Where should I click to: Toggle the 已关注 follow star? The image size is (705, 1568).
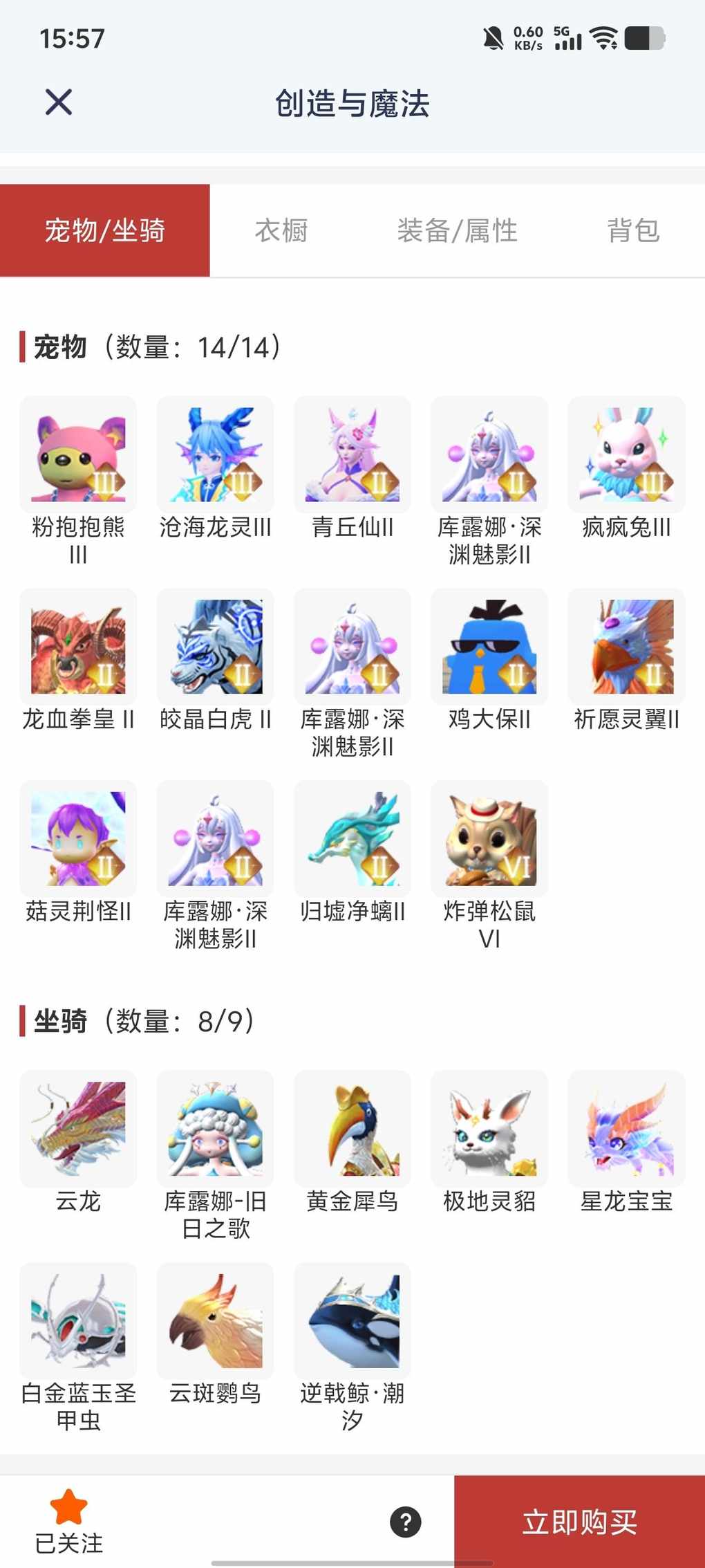pos(68,1508)
